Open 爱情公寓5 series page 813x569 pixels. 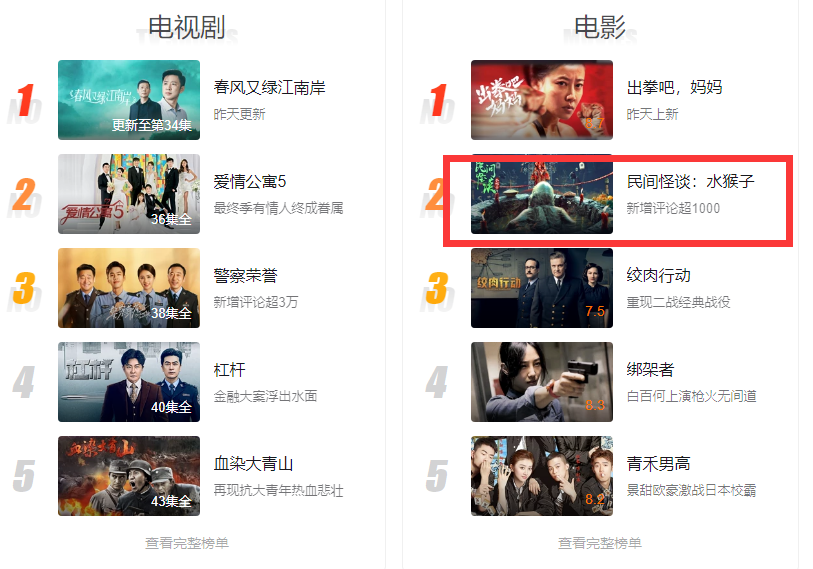[250, 182]
